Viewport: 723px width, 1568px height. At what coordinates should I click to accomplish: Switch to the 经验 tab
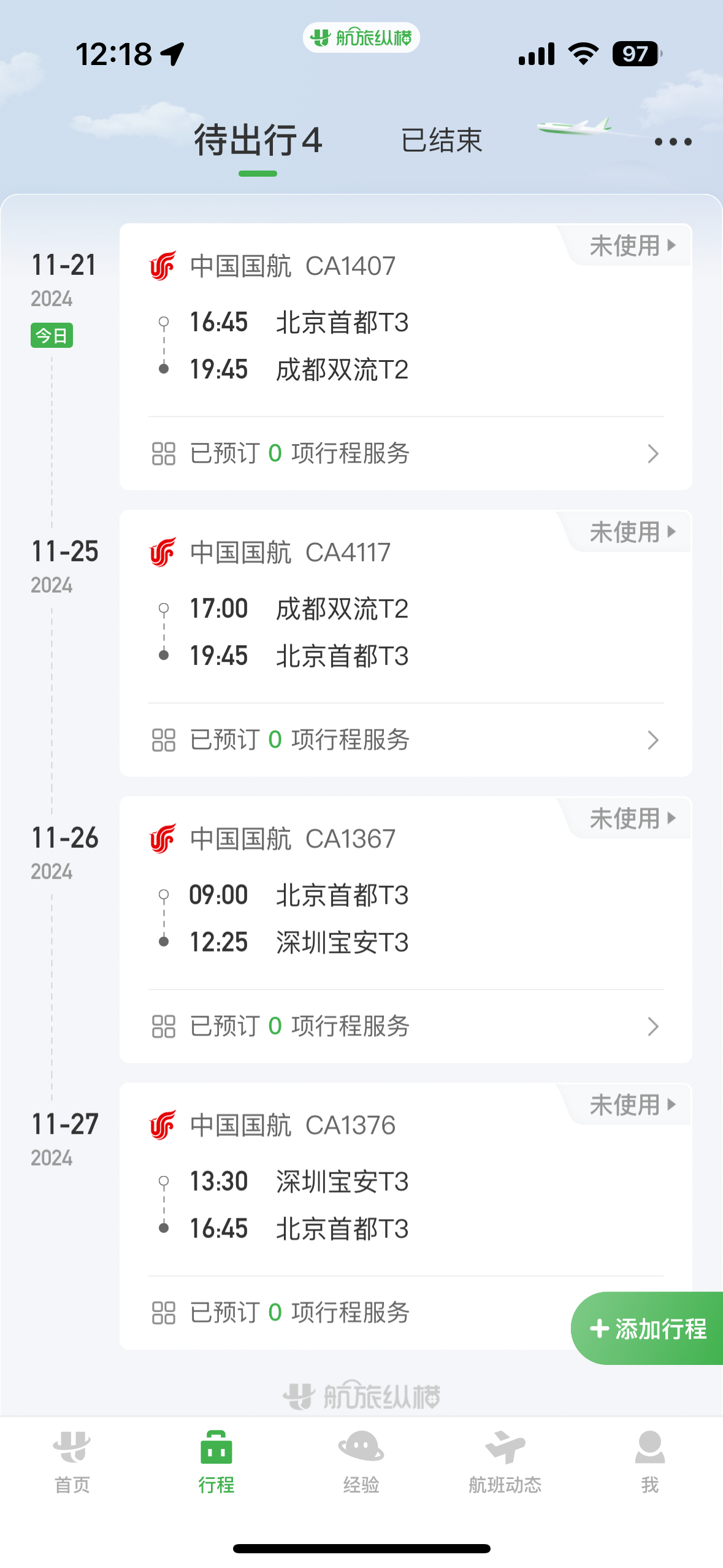point(361,1462)
